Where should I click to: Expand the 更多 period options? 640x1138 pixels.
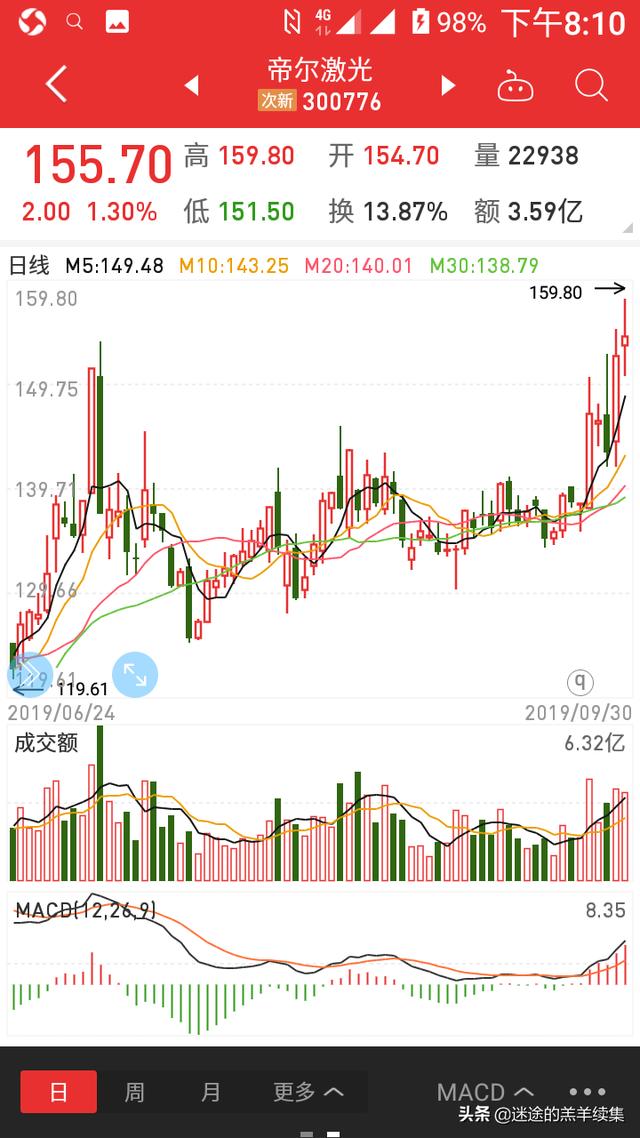(x=308, y=1092)
